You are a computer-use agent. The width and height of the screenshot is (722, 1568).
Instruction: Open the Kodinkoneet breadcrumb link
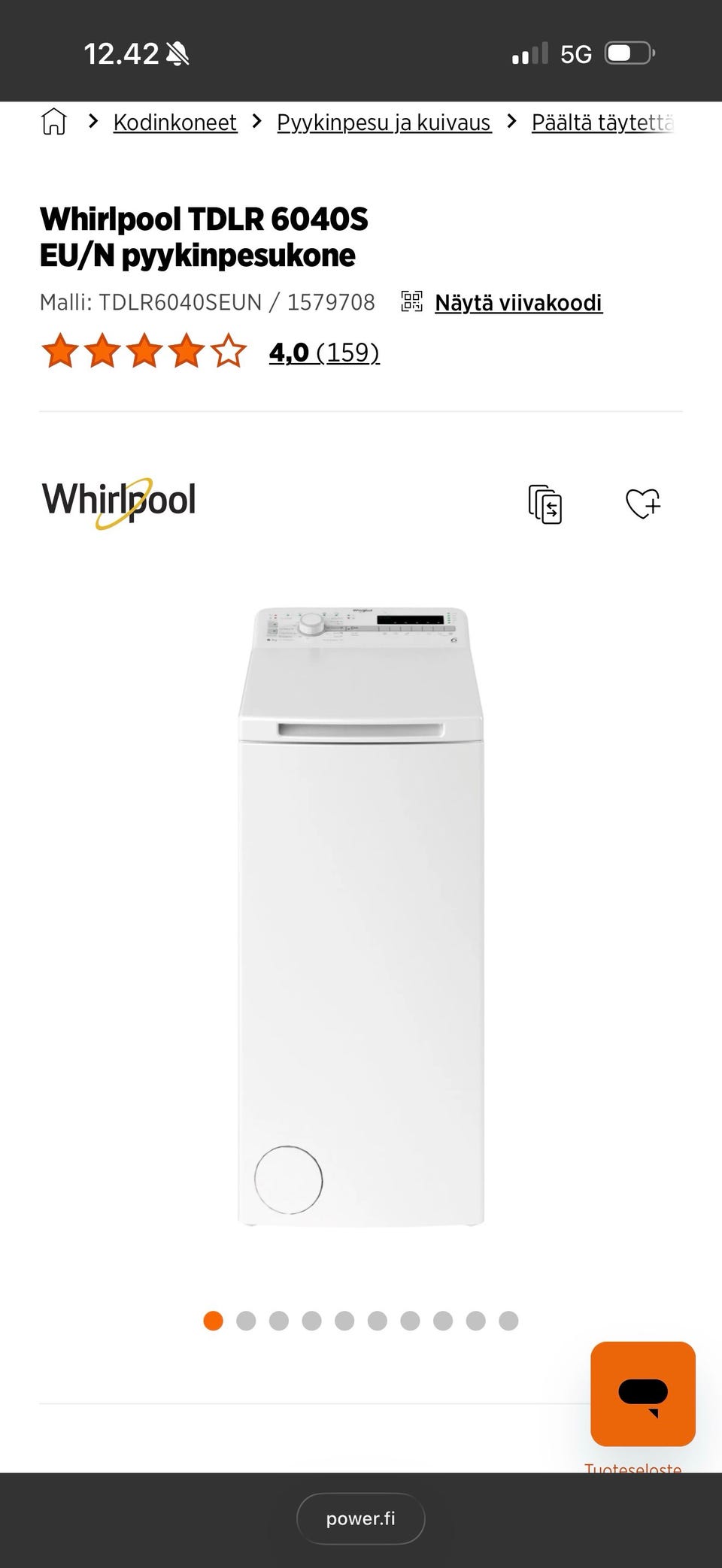[x=174, y=123]
